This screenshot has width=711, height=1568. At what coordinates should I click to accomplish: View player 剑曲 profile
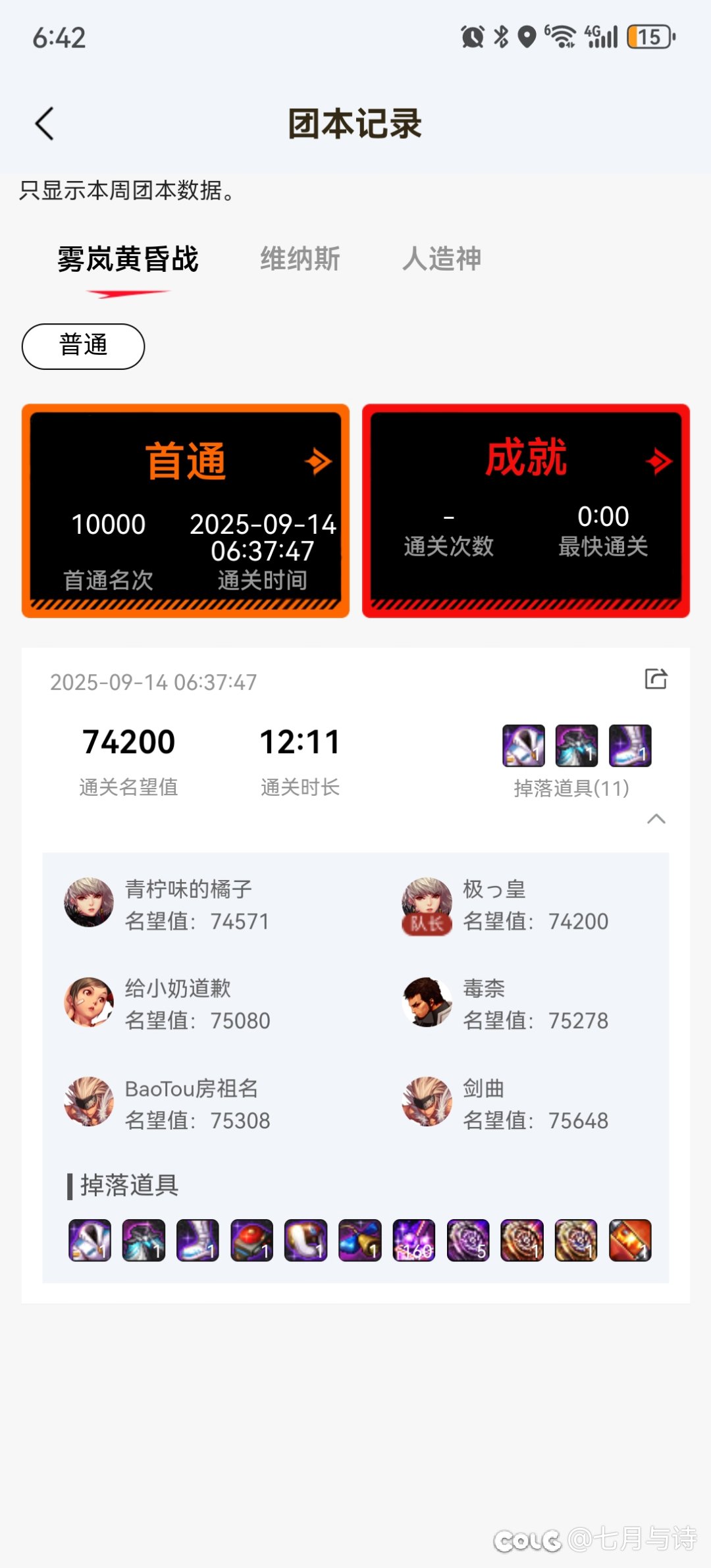point(427,1101)
